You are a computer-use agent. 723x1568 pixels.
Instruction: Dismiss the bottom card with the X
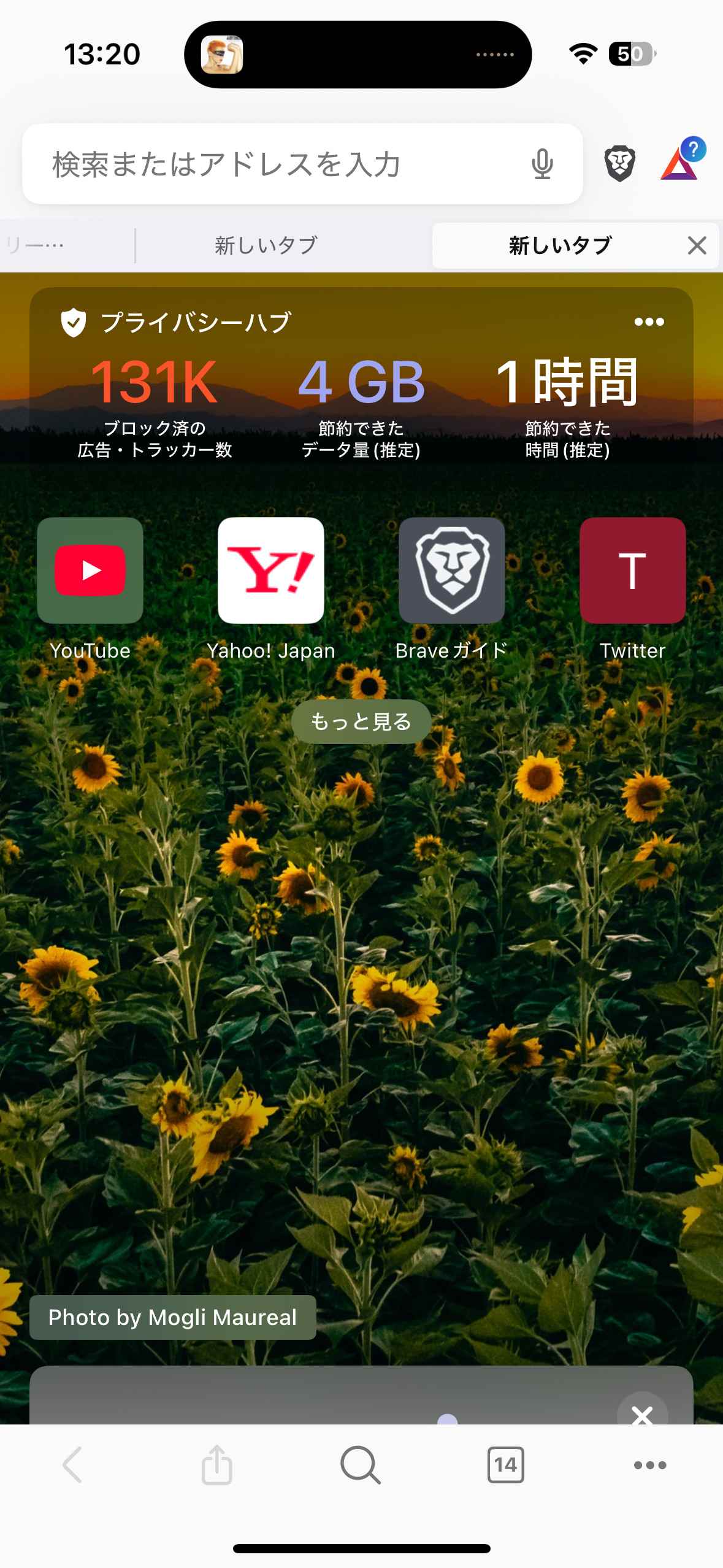point(642,1412)
